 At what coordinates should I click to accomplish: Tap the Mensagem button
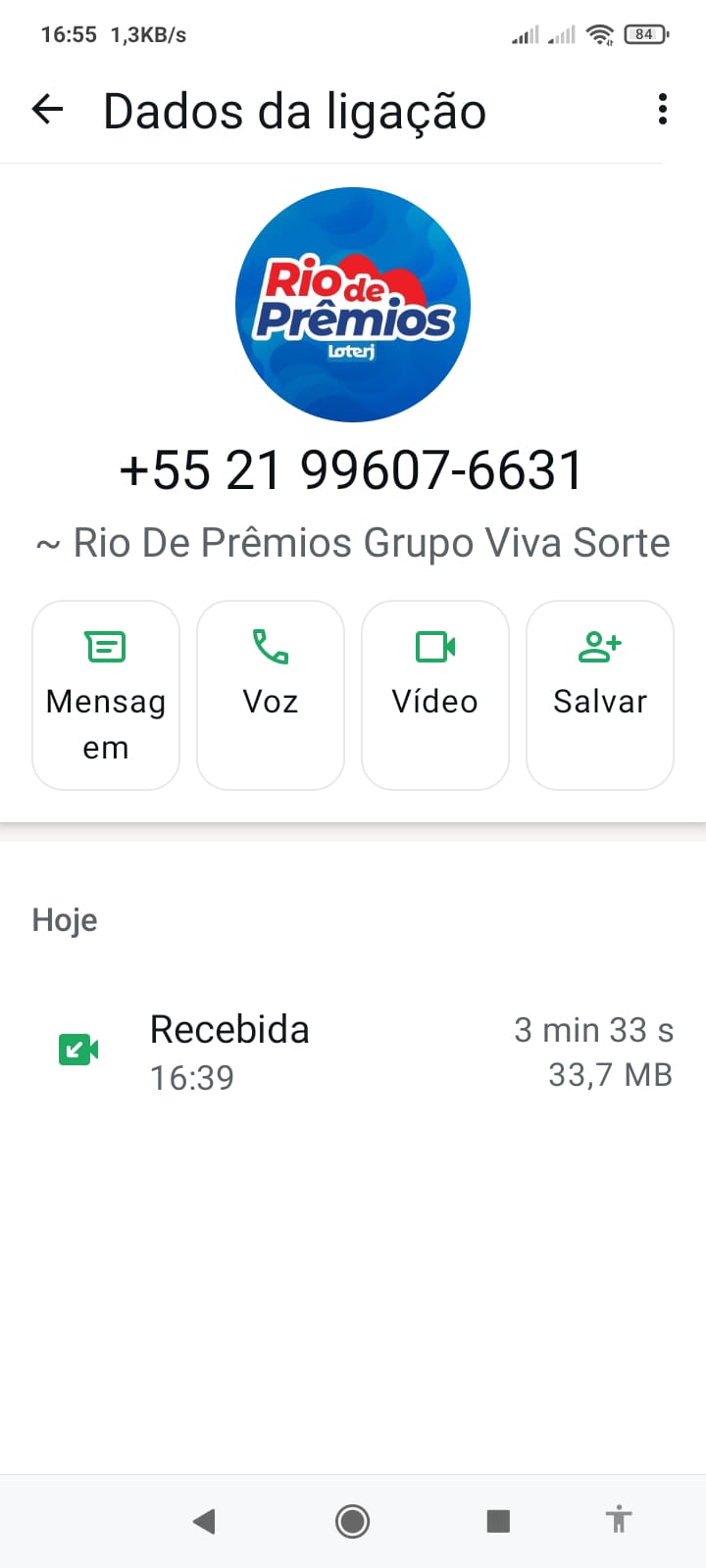106,695
